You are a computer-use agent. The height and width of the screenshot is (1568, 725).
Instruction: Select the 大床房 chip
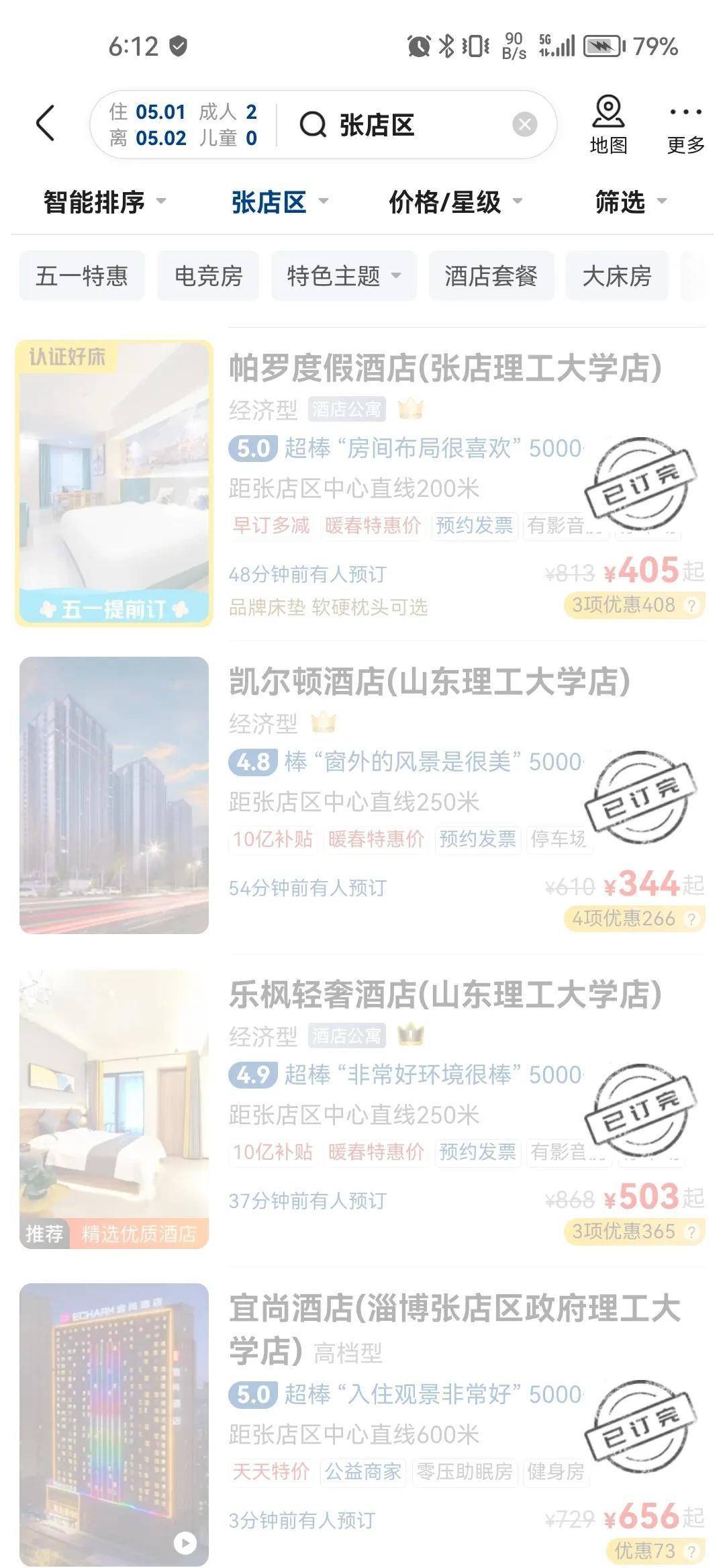[617, 276]
